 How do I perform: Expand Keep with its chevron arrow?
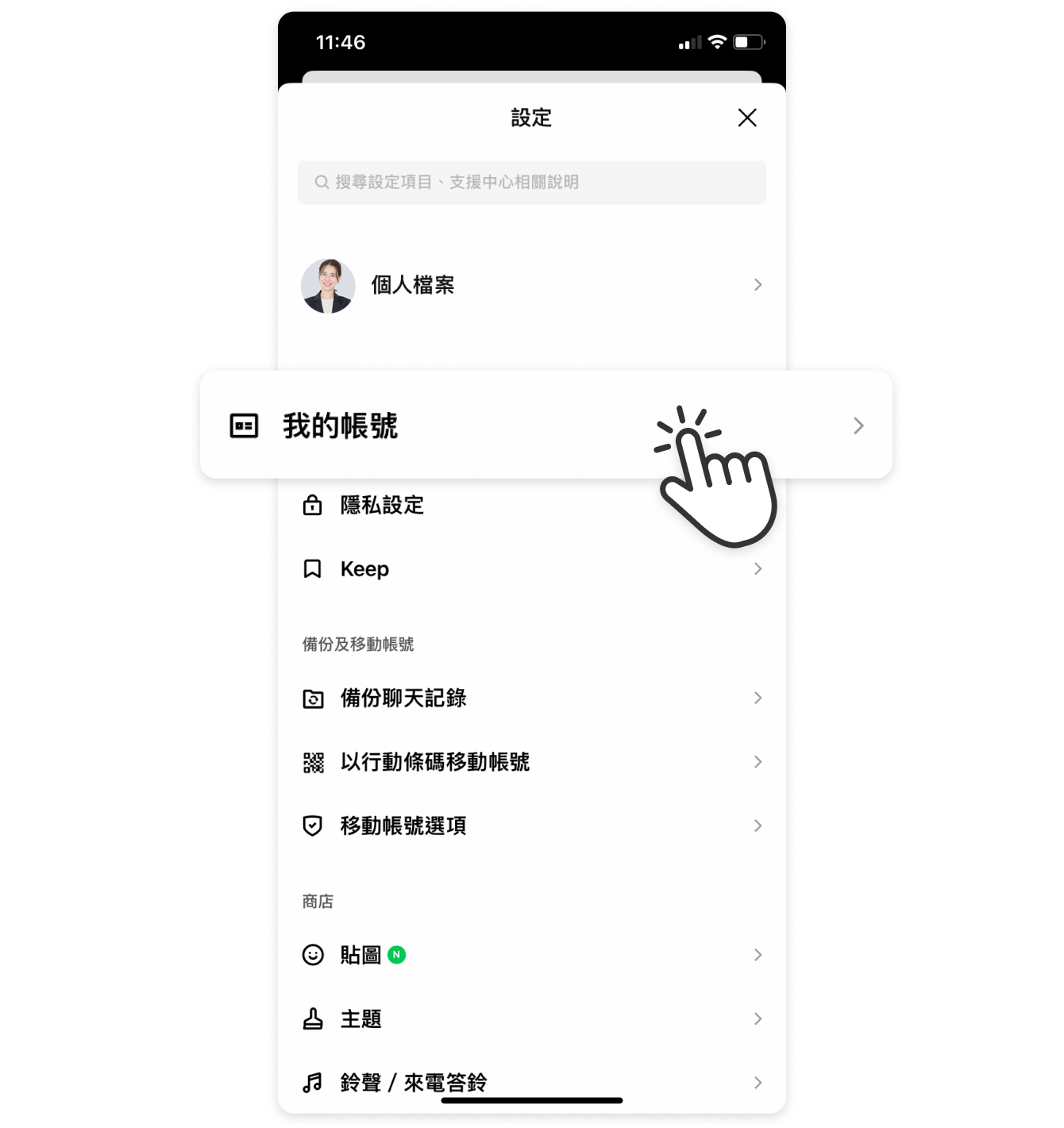pos(757,568)
